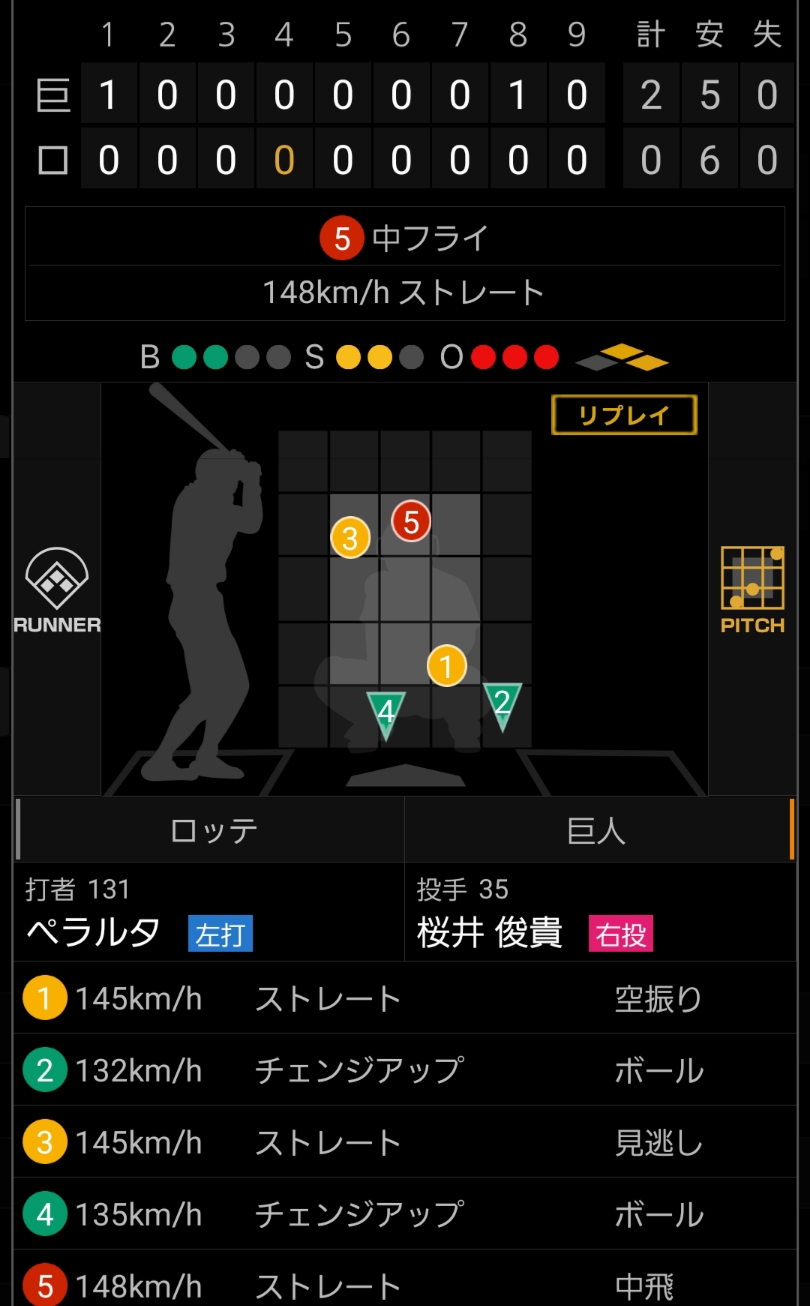Select the highlighted 4th inning score for ロッテ
810x1306 pixels.
coord(284,160)
